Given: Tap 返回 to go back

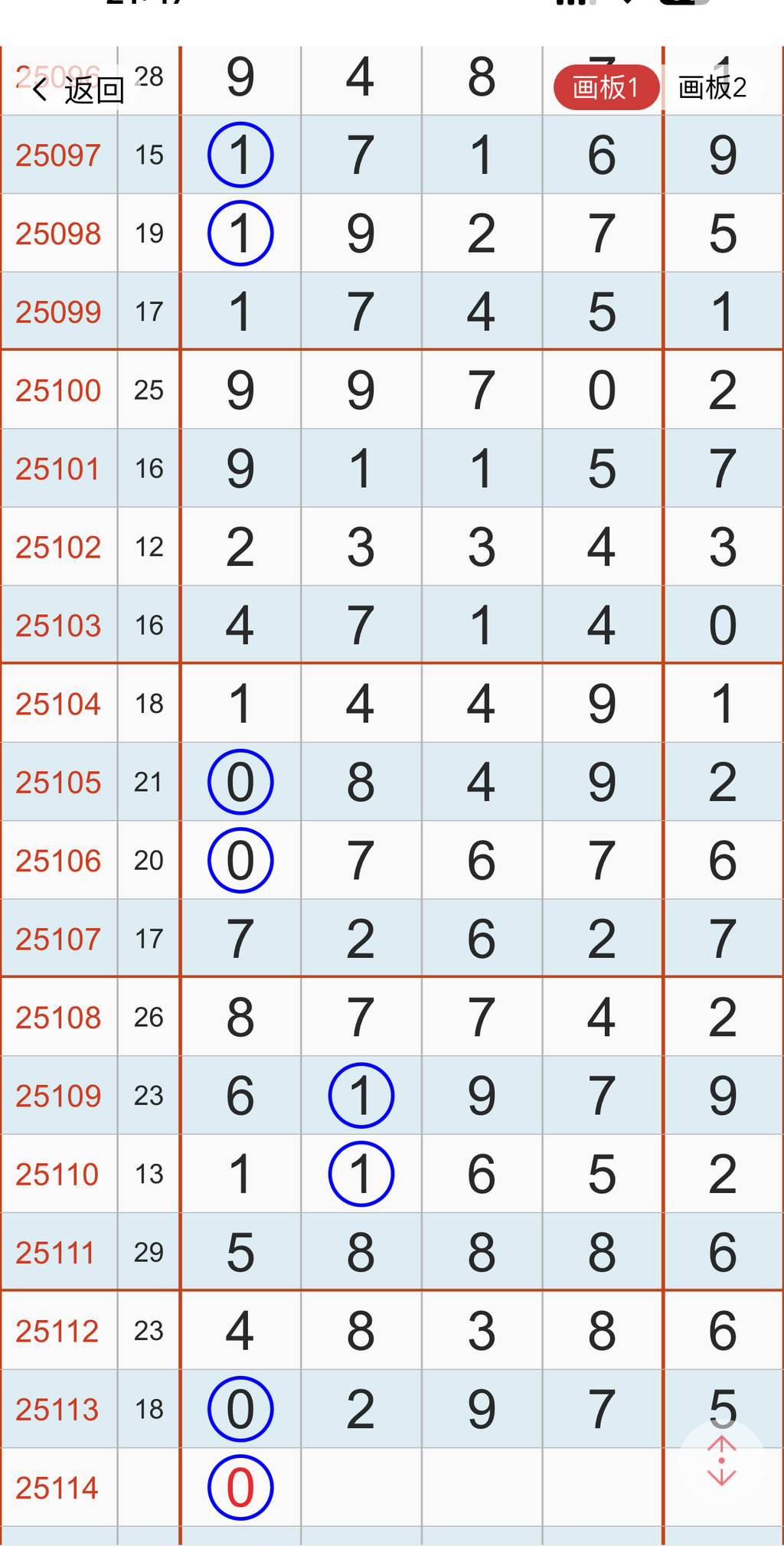Looking at the screenshot, I should pos(93,90).
